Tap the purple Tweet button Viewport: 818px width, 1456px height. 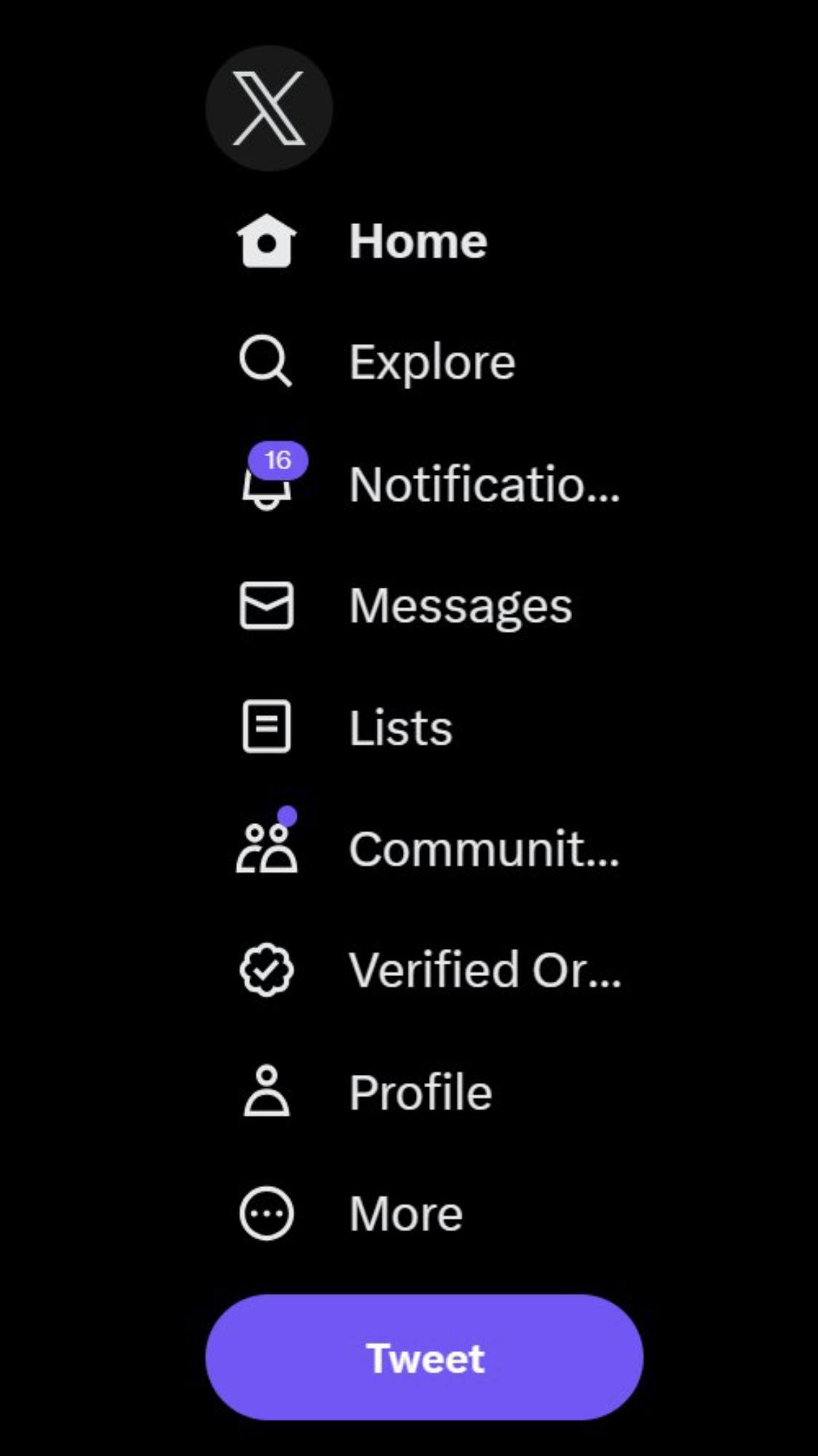click(x=425, y=1357)
